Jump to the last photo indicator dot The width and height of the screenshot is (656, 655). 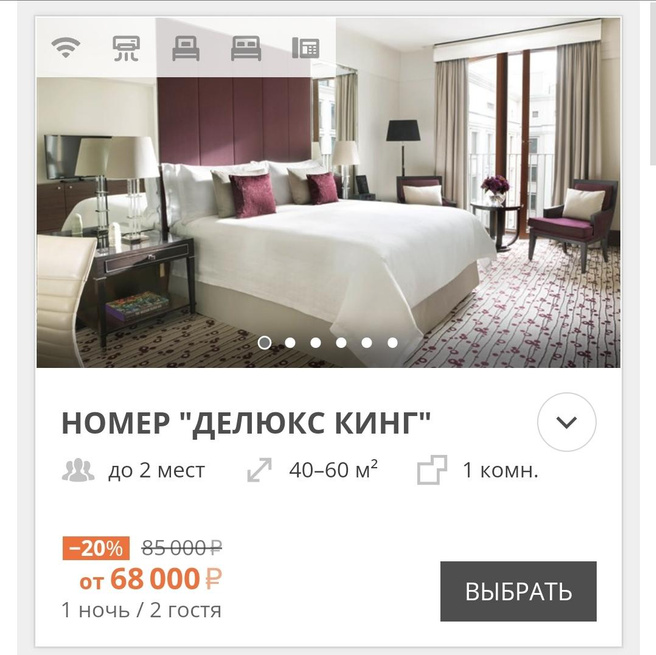tap(392, 342)
